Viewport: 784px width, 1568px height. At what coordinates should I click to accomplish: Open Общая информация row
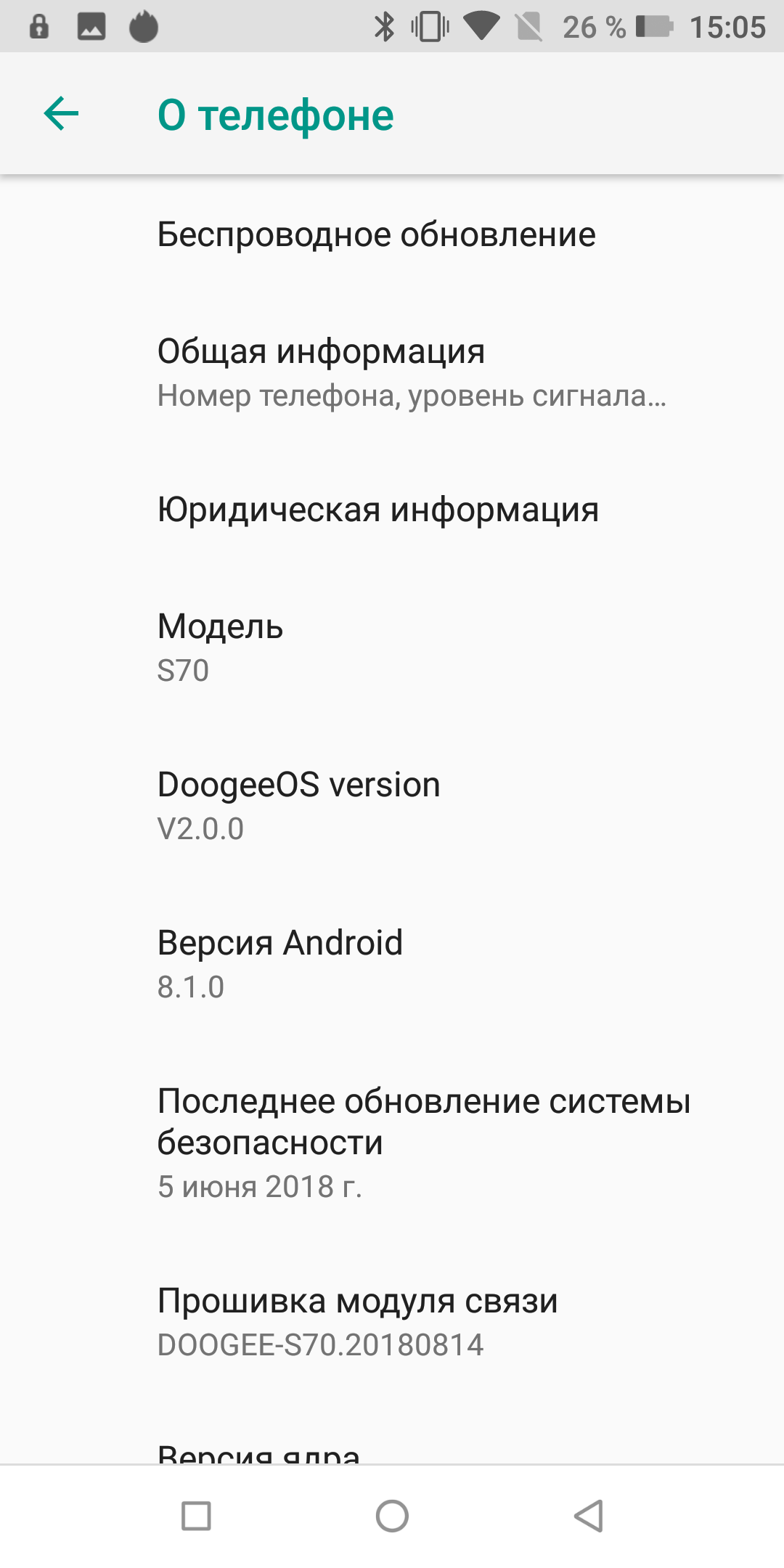tap(392, 372)
